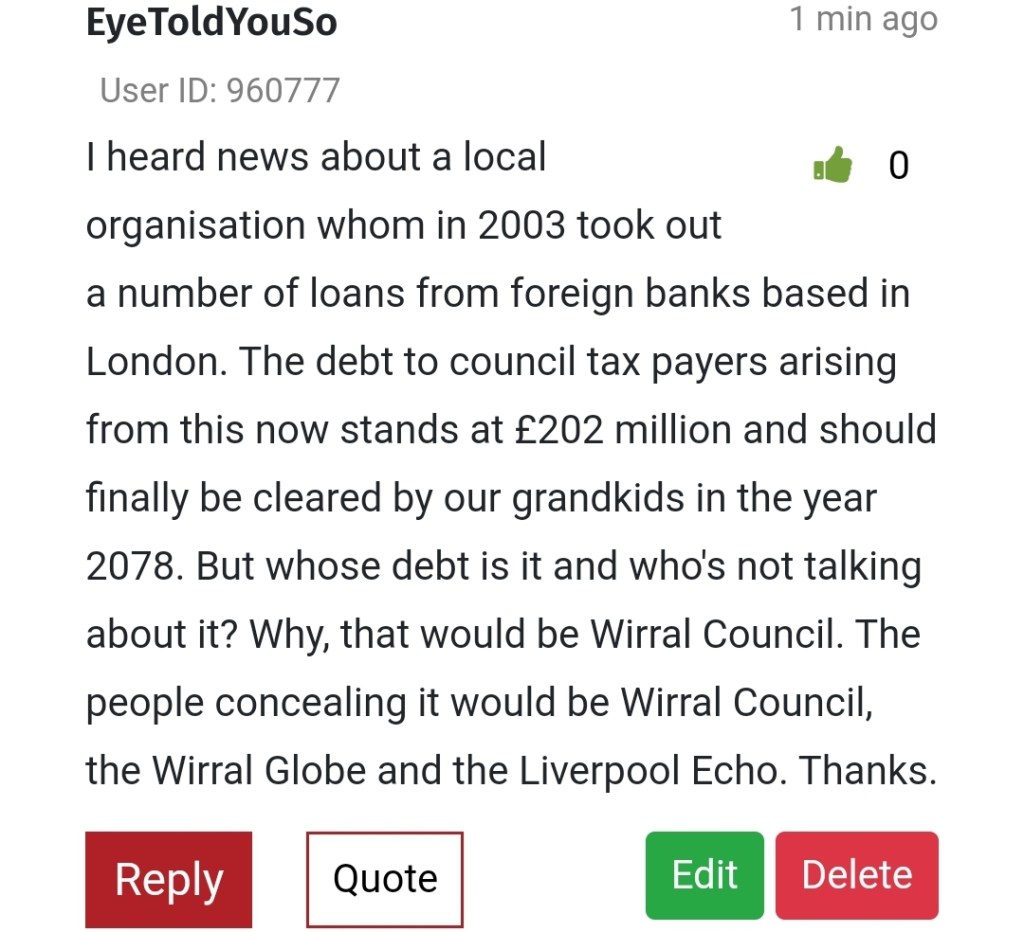The image size is (1024, 932).
Task: Quote EyeToldYouSo's post
Action: (x=385, y=879)
